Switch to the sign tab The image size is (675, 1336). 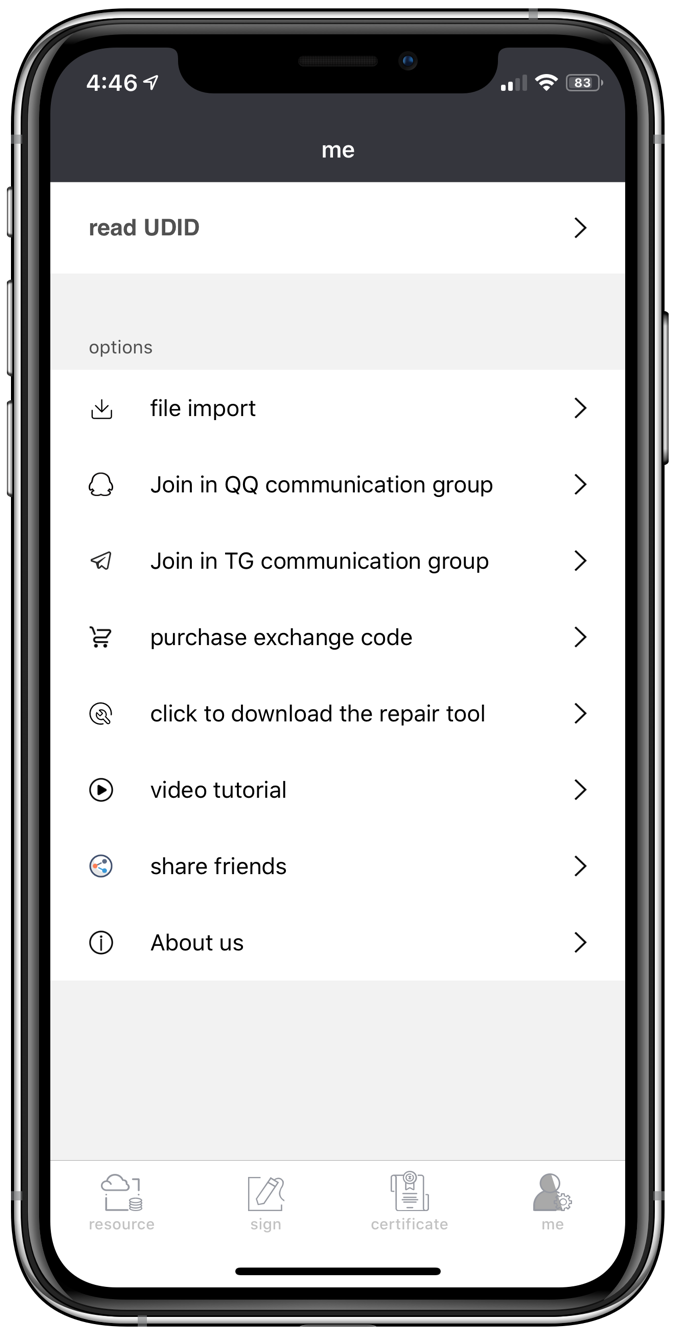266,1203
